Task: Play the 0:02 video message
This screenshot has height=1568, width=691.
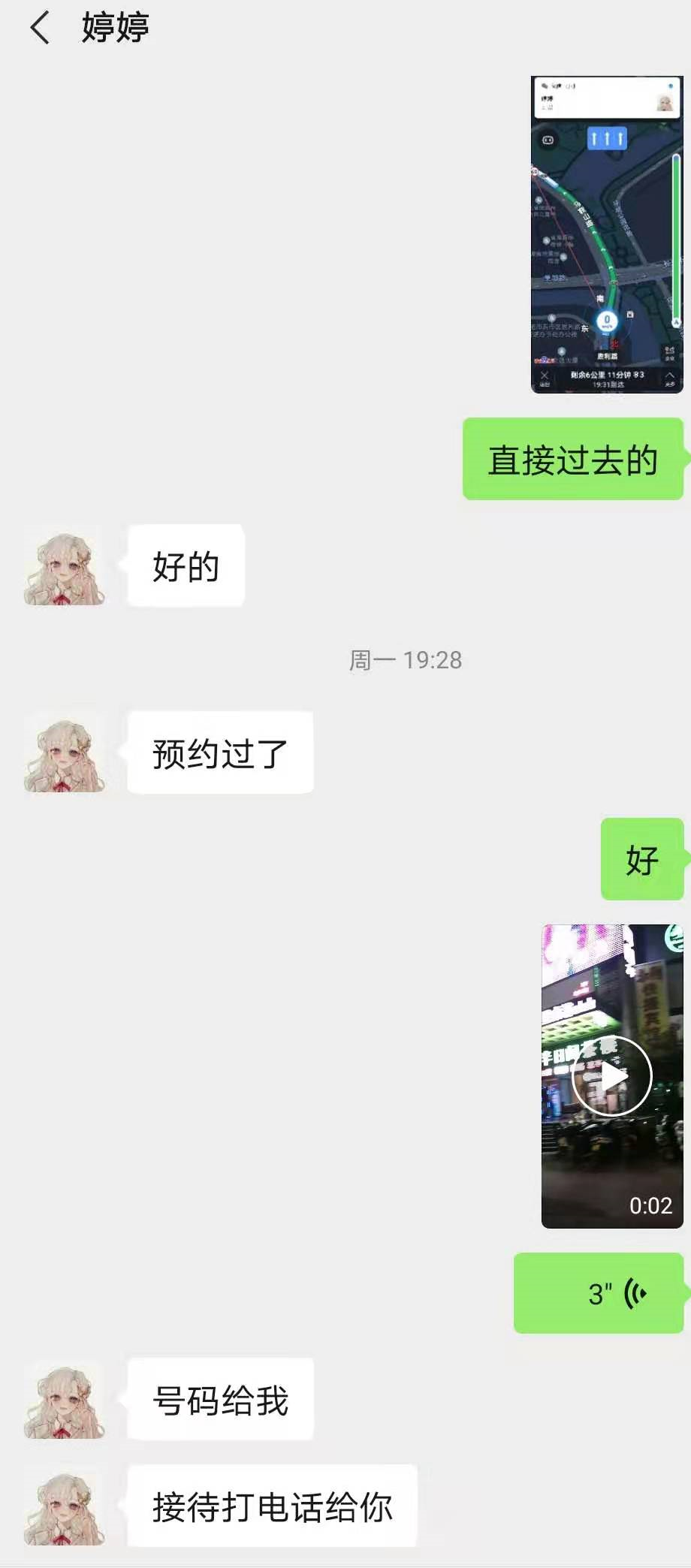Action: 612,1076
